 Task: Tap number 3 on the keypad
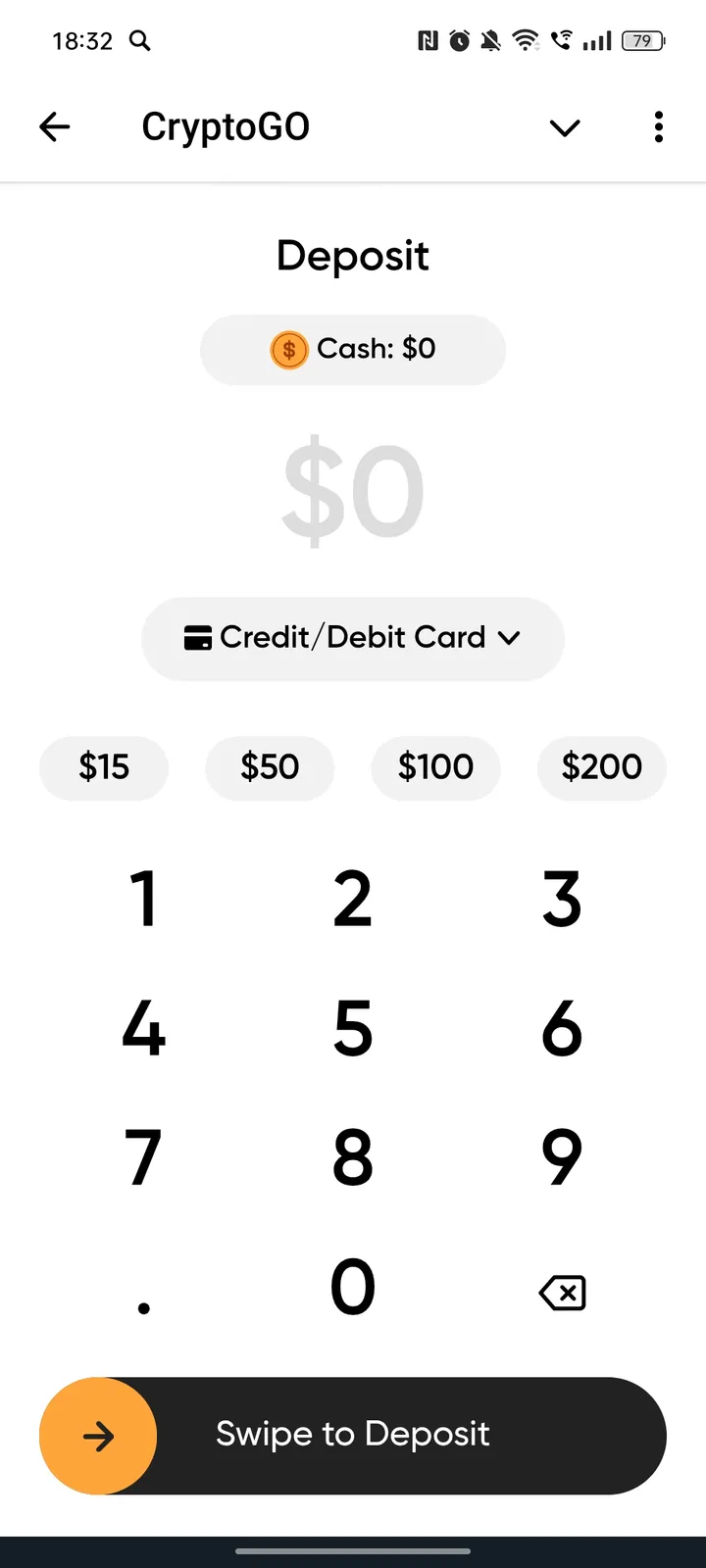point(562,899)
